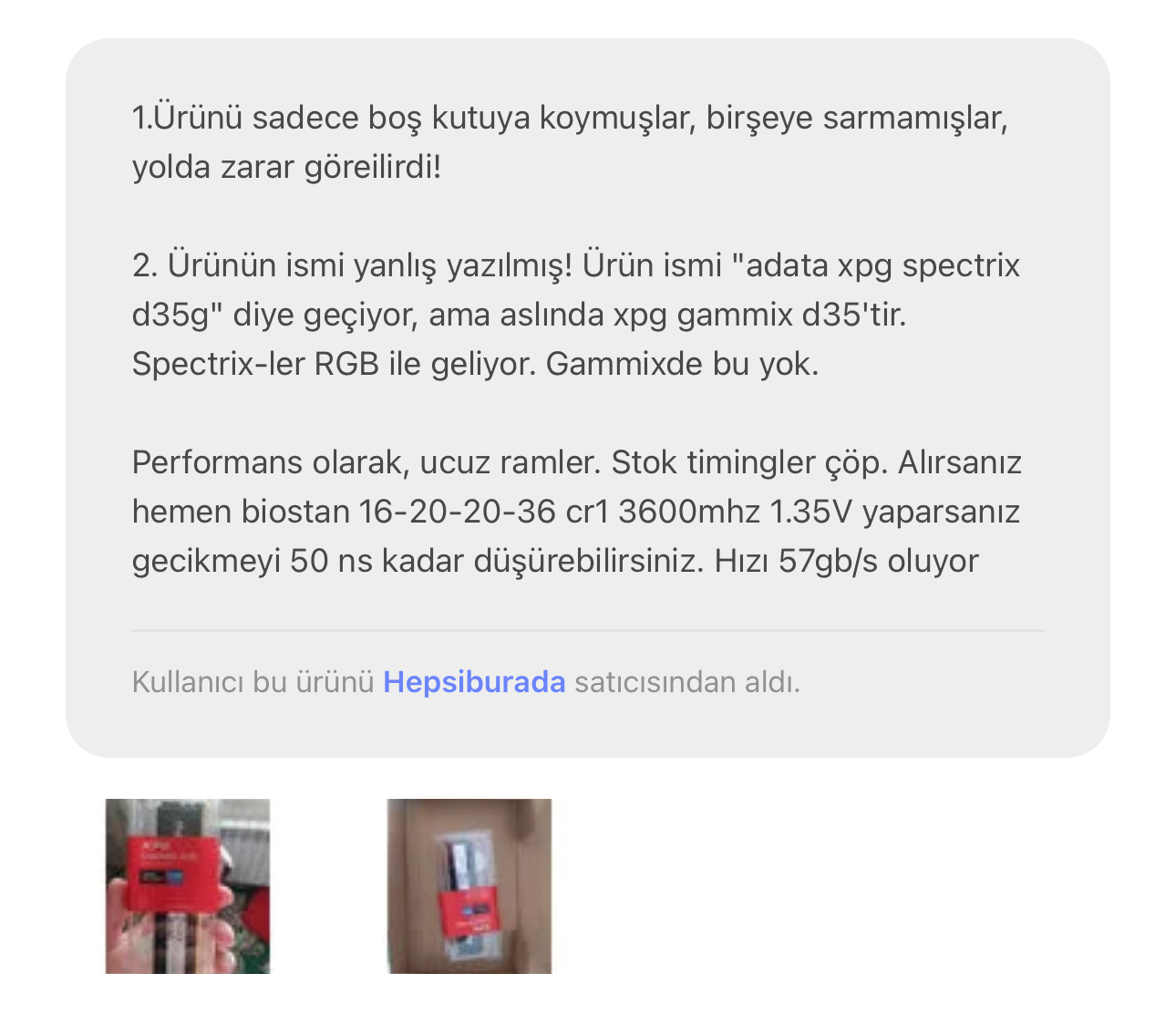The image size is (1176, 1015).
Task: Open the Hepsiburada seller link
Action: point(474,682)
